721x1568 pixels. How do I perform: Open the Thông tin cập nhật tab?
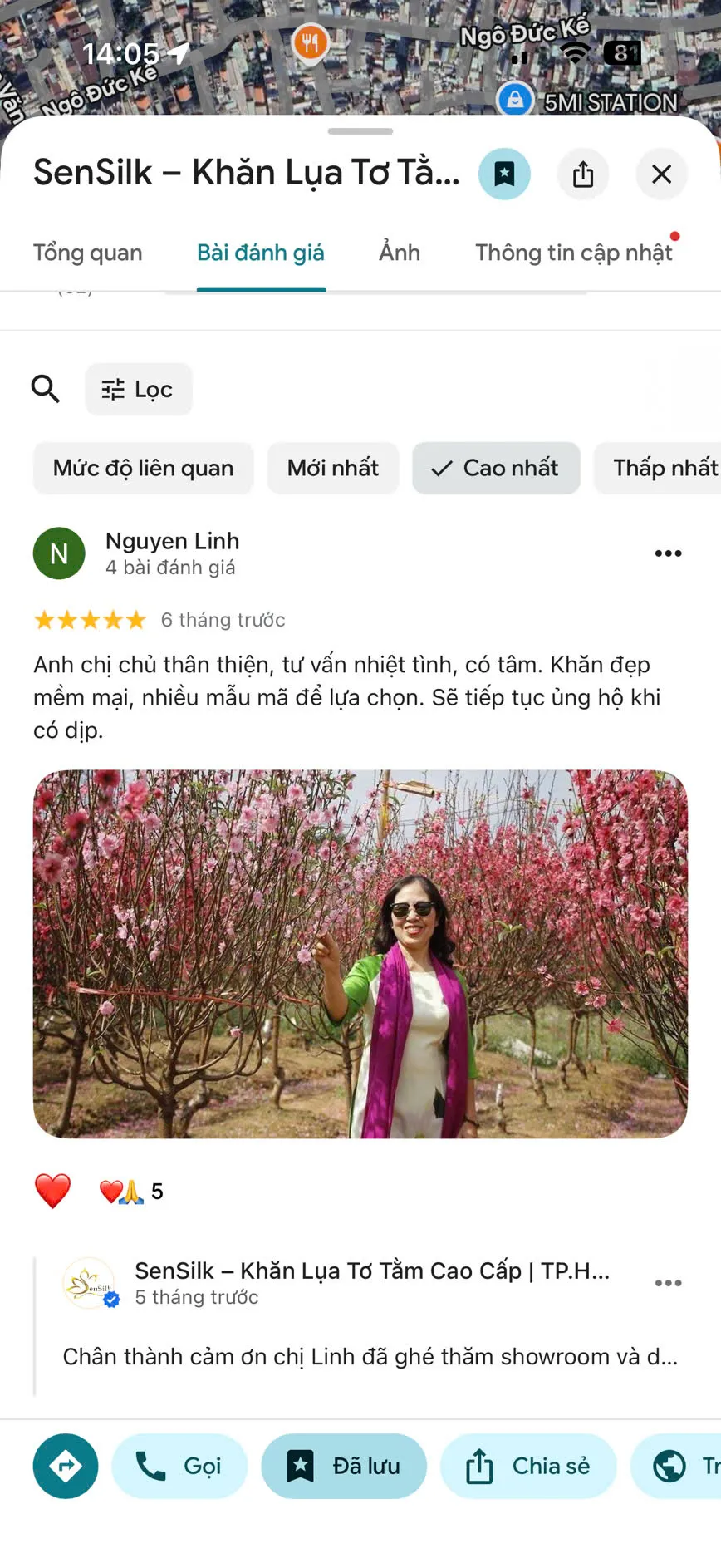[x=574, y=253]
